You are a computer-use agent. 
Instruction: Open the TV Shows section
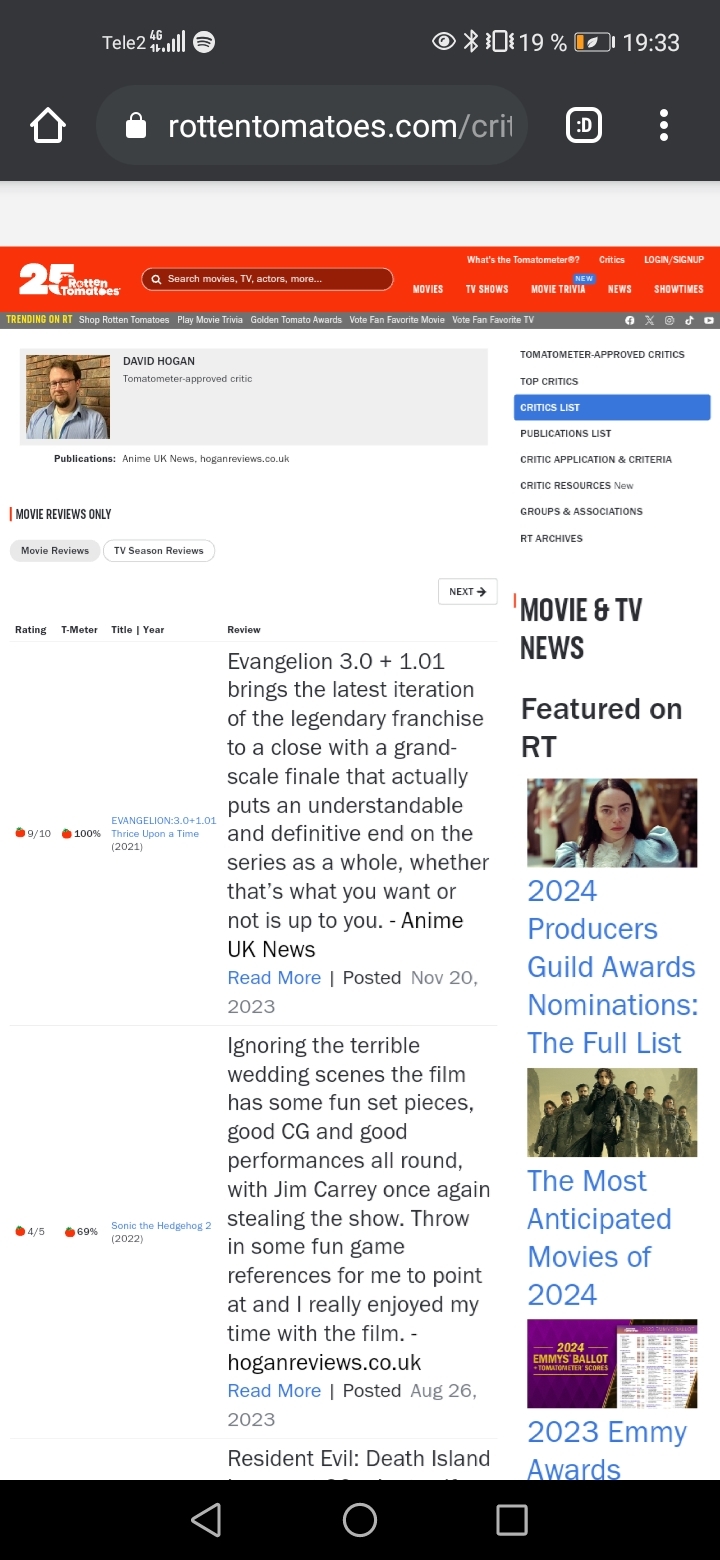(x=487, y=289)
